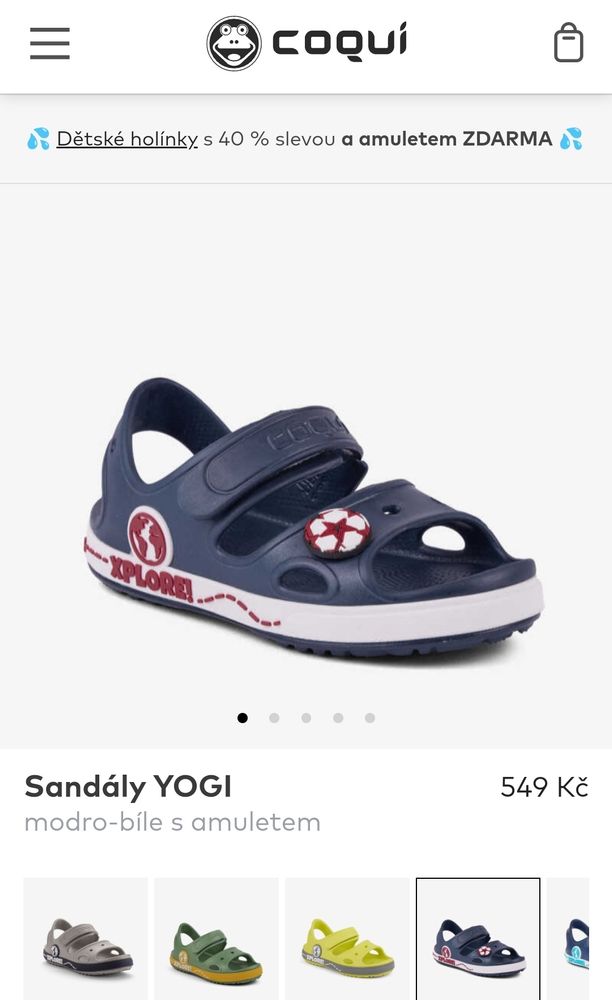Jump to the second product image dot
Viewport: 612px width, 1000px height.
point(274,718)
